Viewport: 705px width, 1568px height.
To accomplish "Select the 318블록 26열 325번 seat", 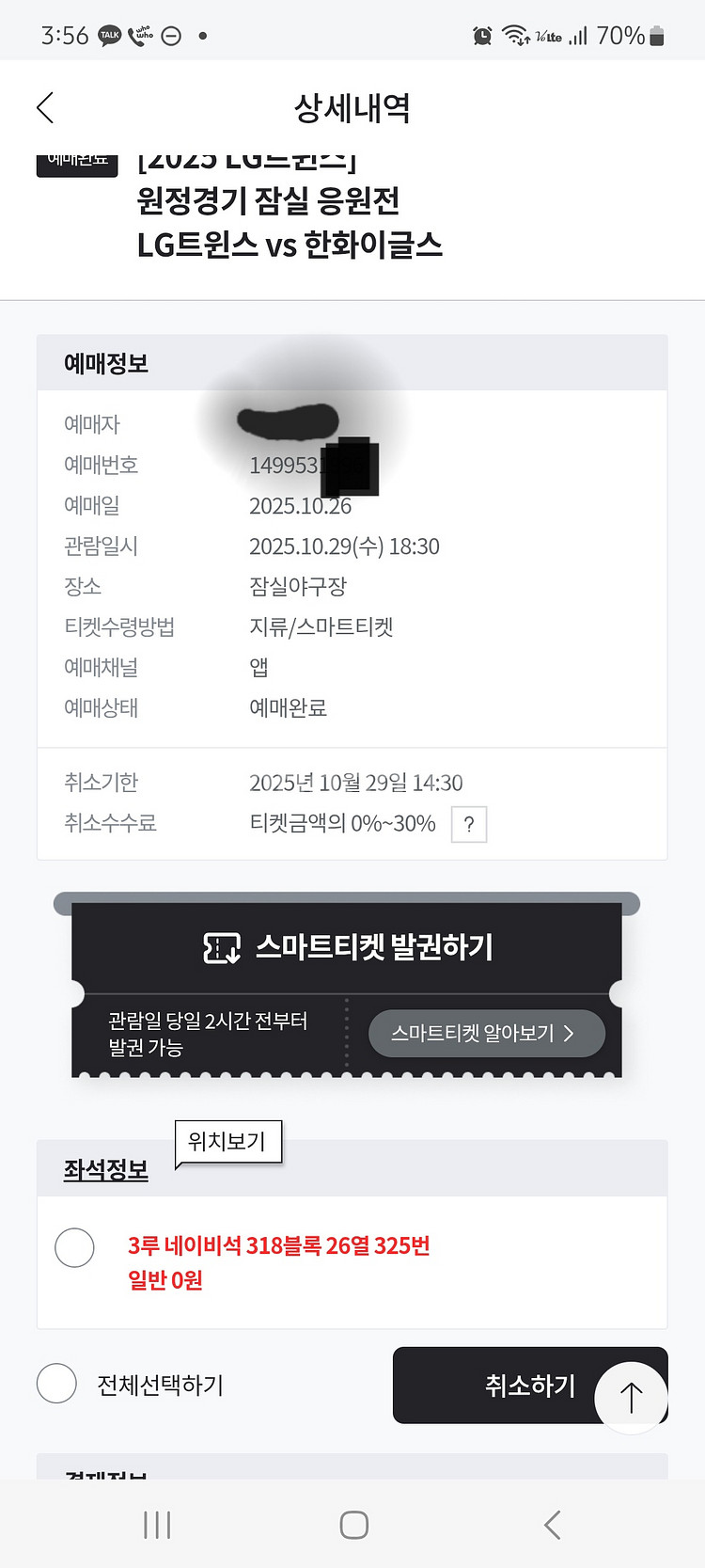I will click(x=74, y=1248).
